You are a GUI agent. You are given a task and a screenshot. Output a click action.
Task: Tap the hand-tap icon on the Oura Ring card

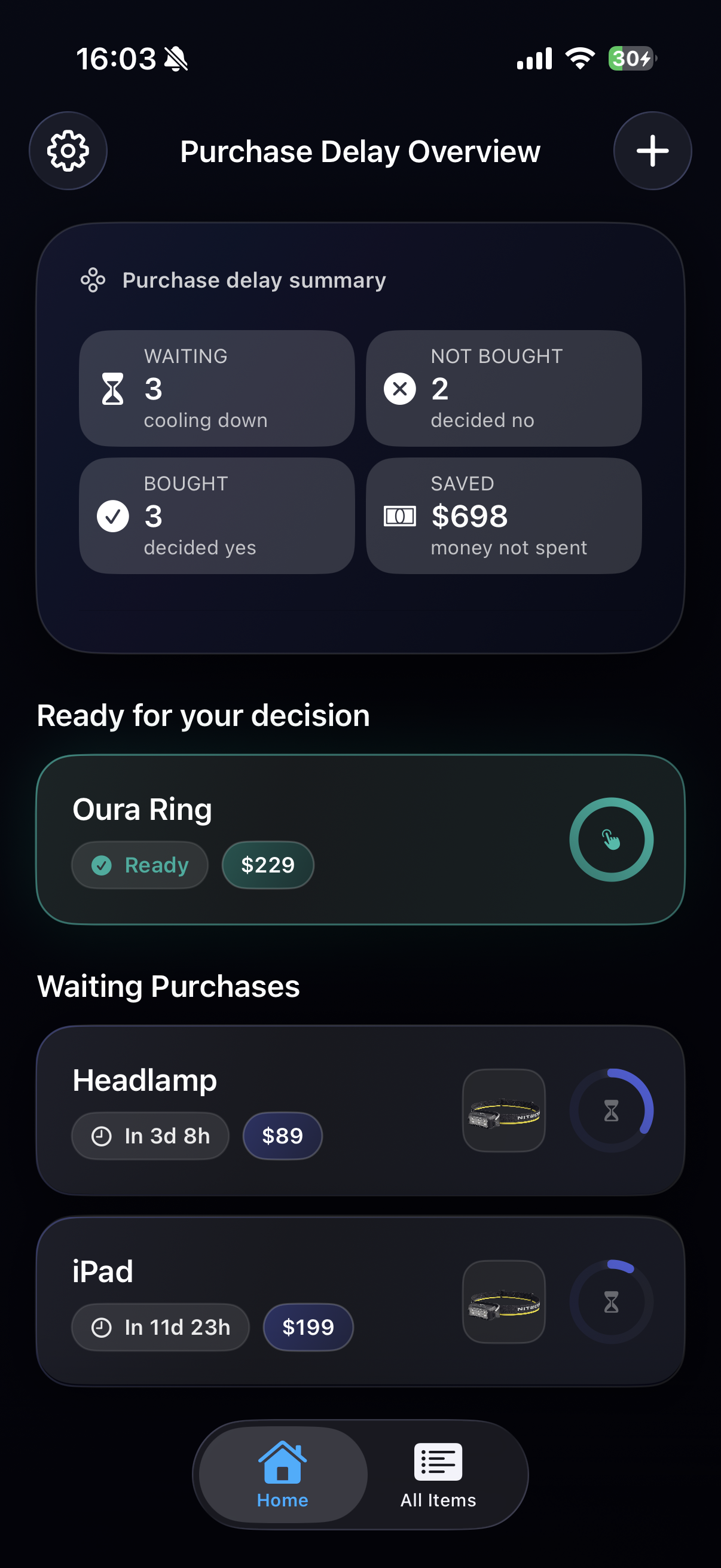pyautogui.click(x=612, y=838)
